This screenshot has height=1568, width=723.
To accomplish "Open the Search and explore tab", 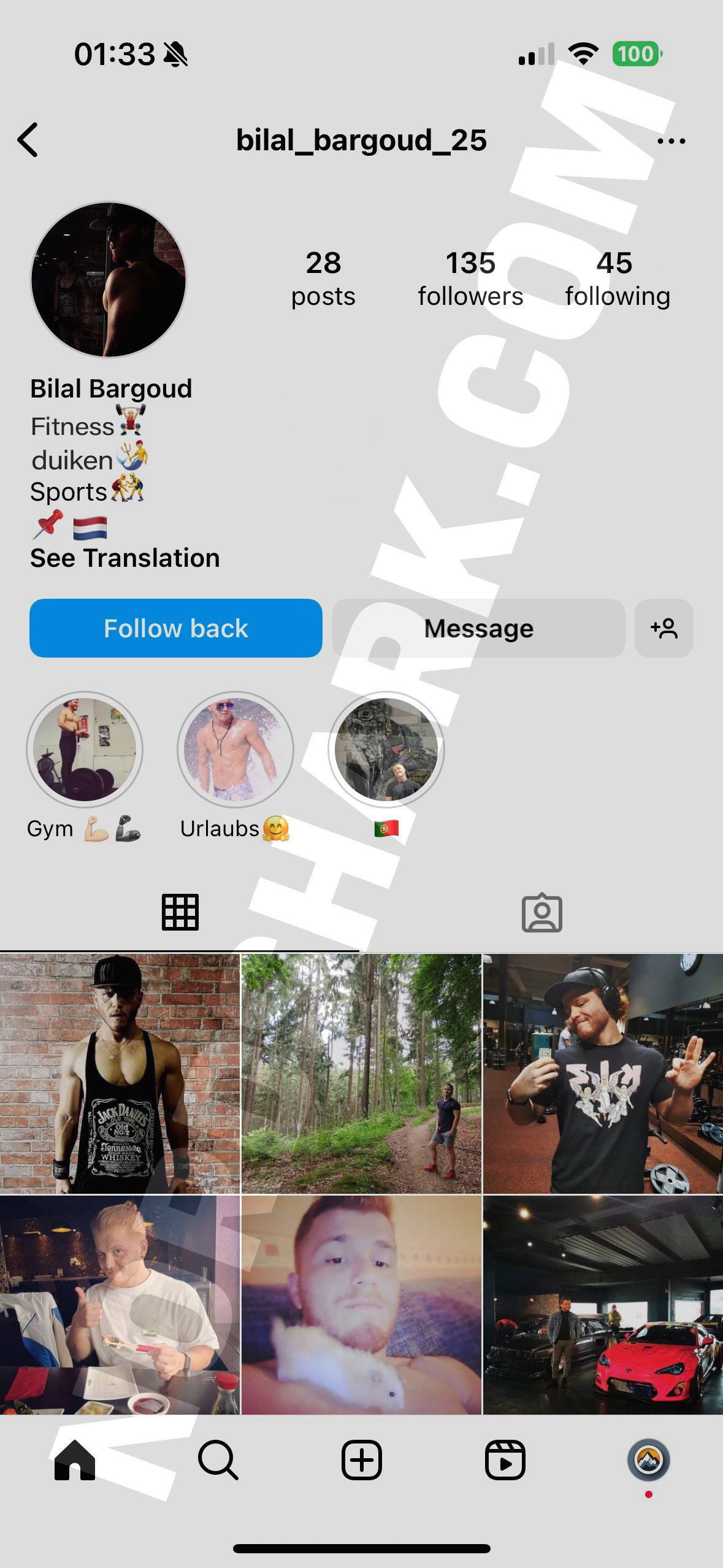I will click(218, 1460).
